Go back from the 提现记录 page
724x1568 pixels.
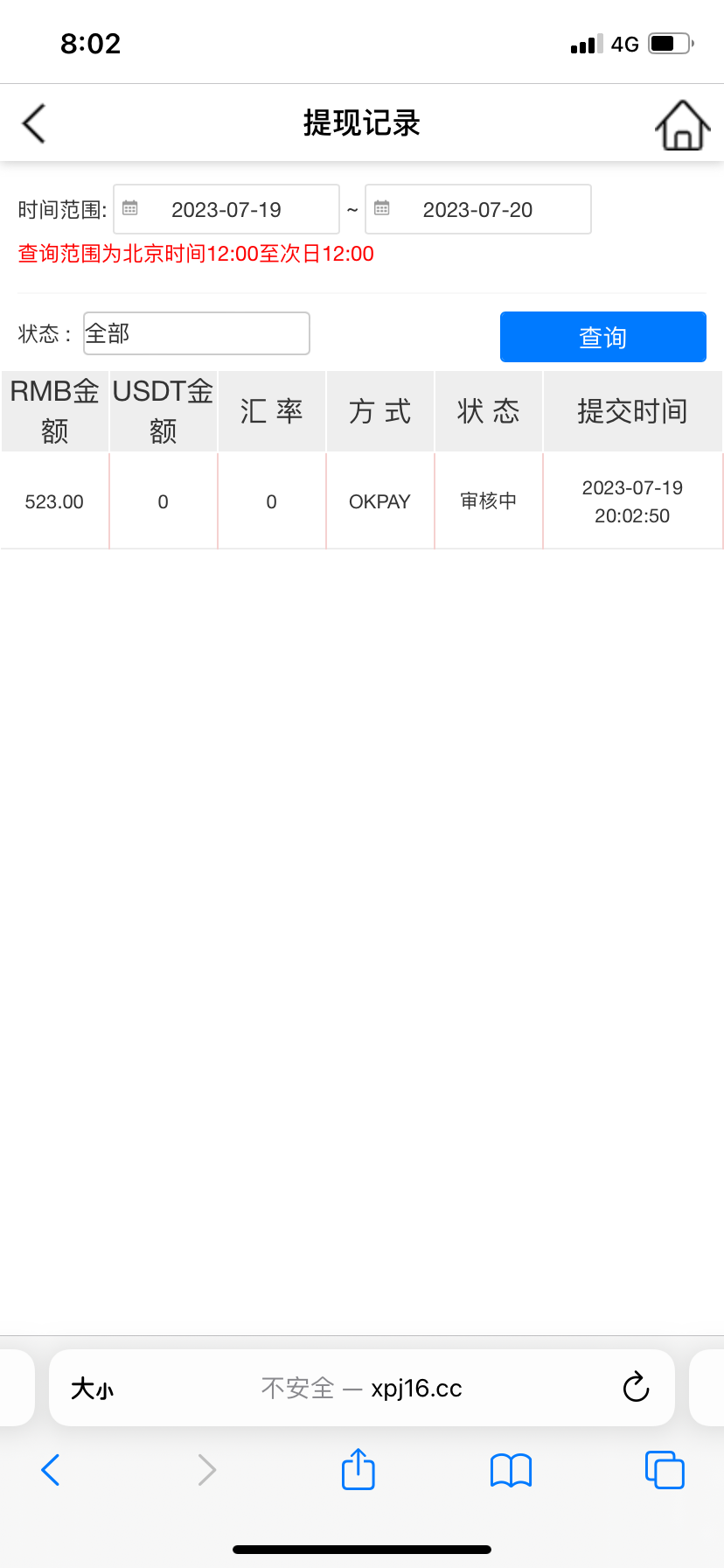click(x=34, y=123)
